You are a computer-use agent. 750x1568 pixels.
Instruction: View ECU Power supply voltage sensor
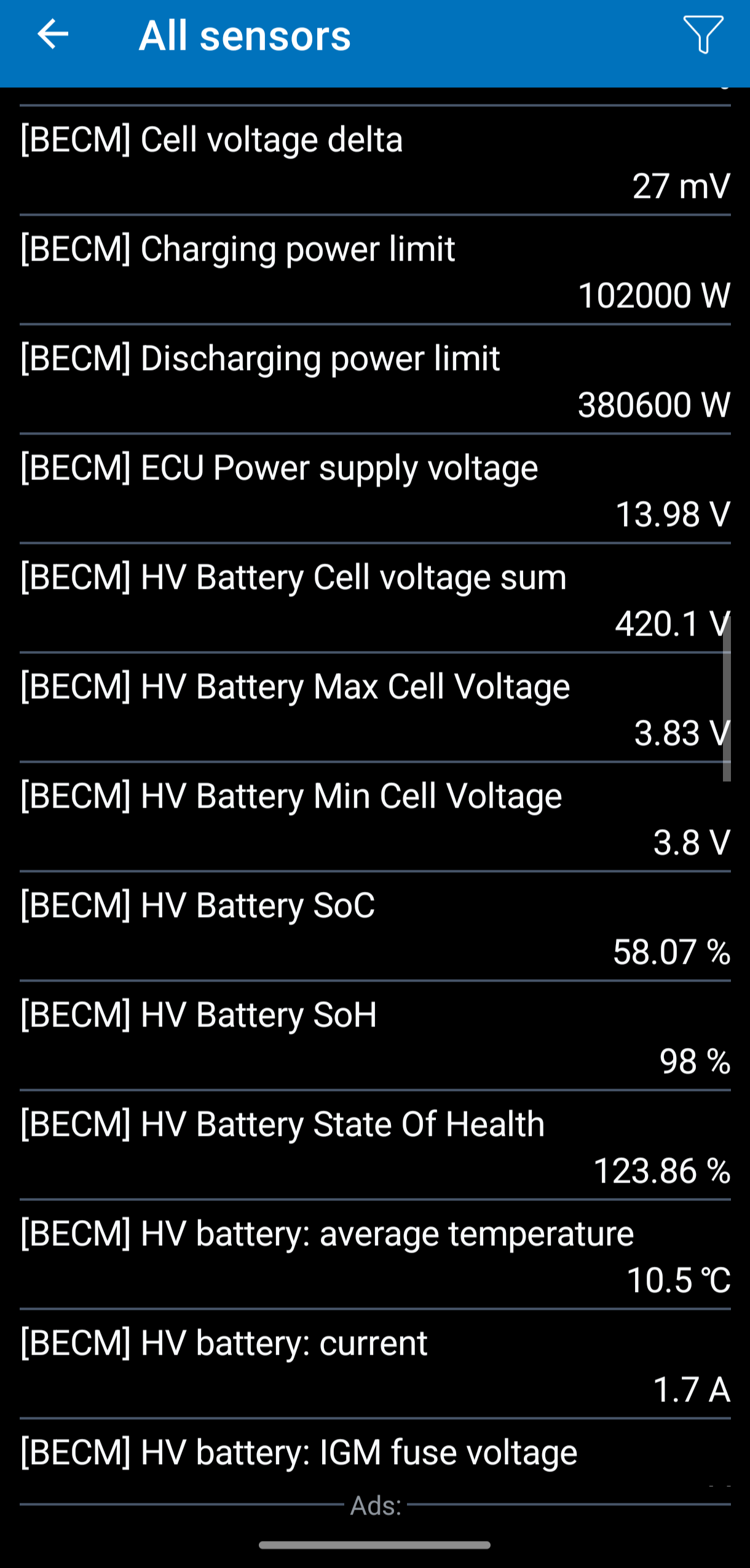375,489
